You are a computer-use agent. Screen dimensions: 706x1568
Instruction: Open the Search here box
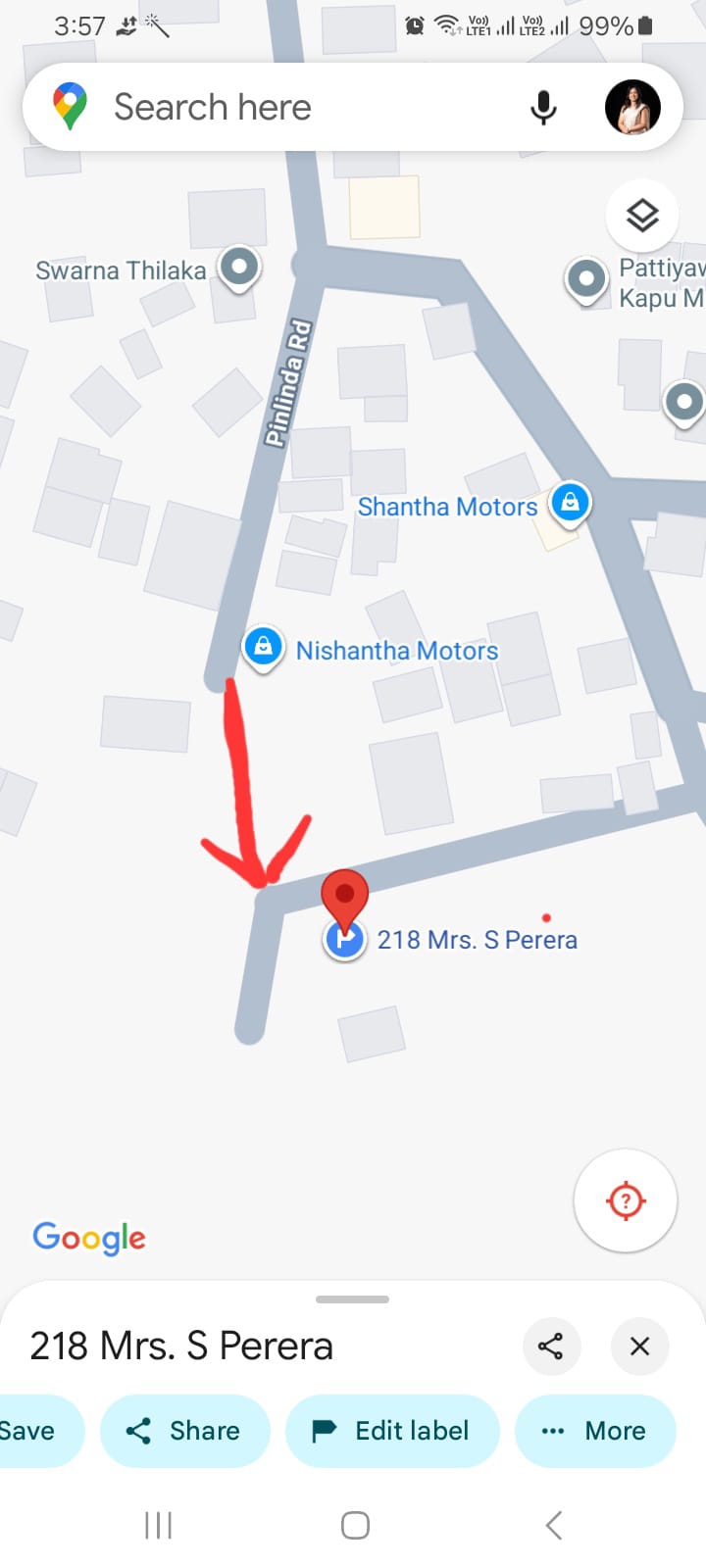294,107
